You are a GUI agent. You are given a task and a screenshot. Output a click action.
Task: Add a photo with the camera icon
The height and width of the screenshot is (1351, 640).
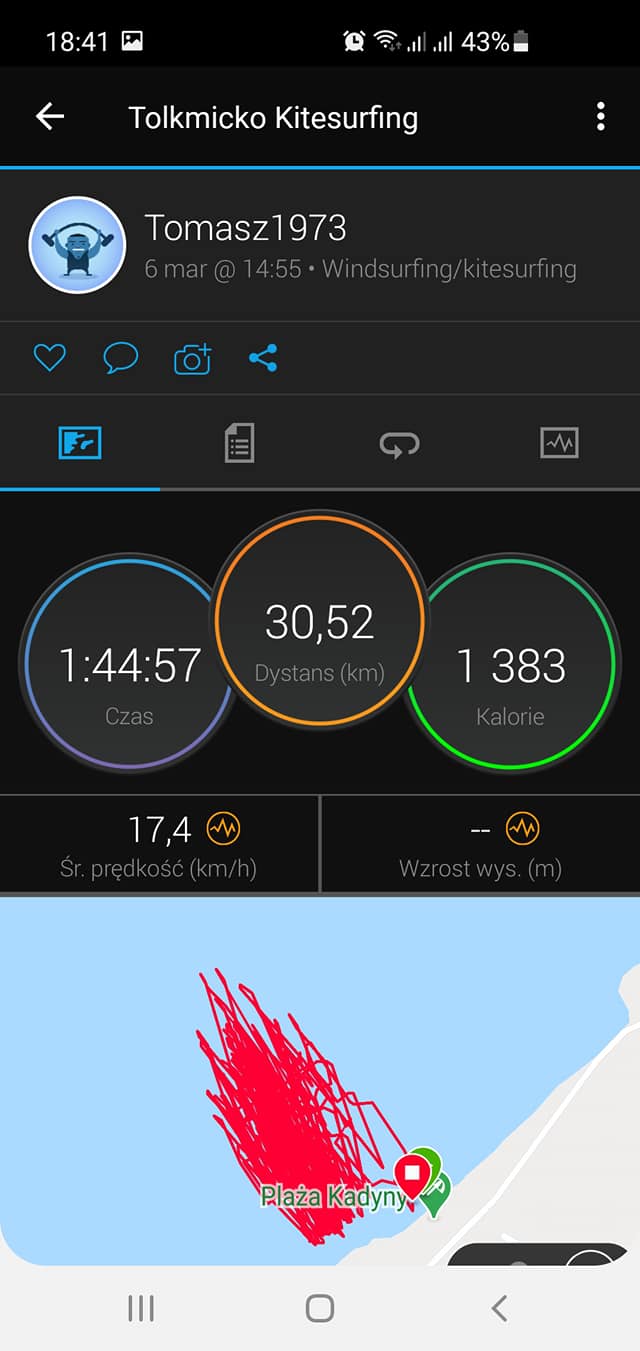click(192, 358)
